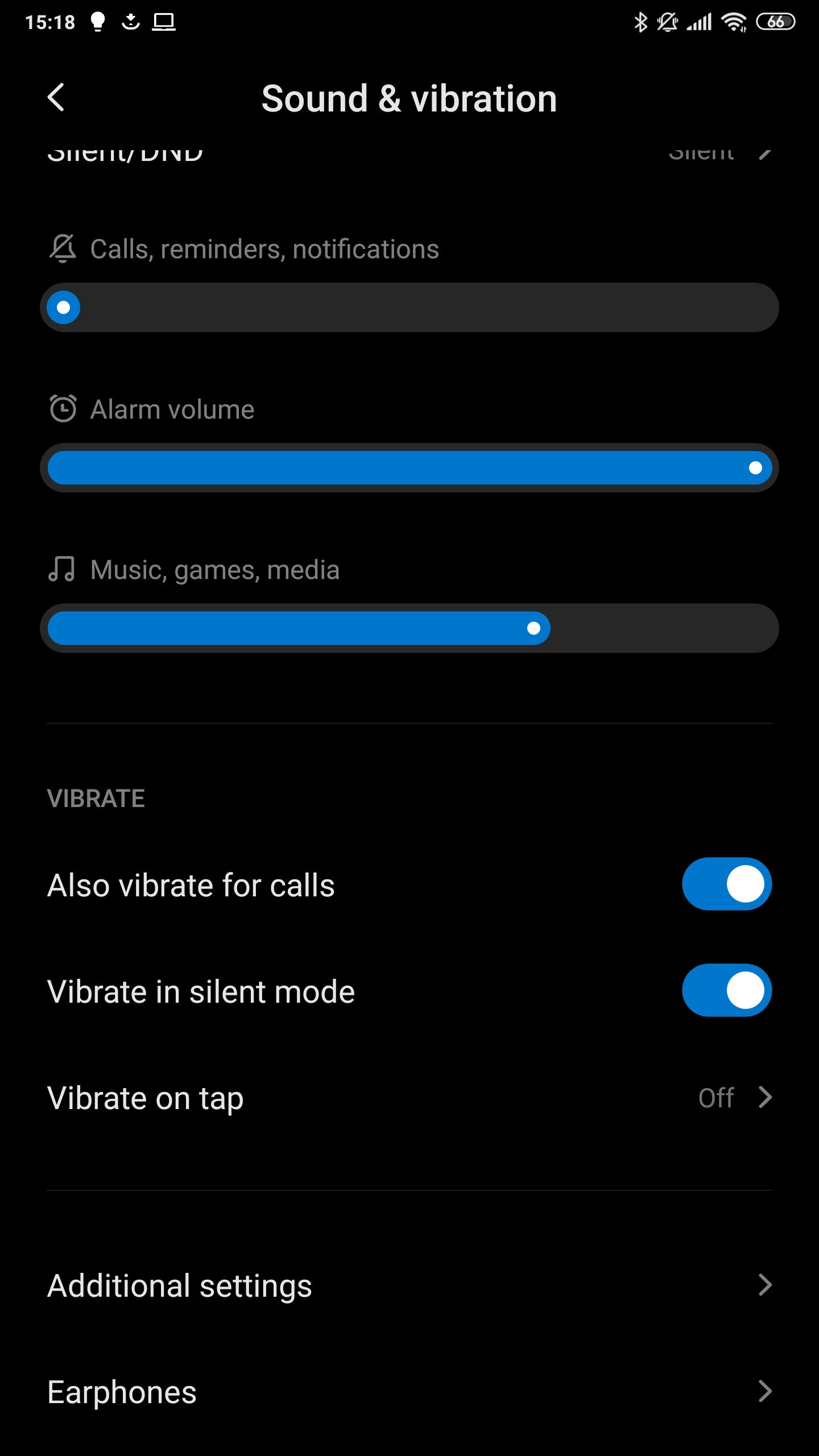The height and width of the screenshot is (1456, 819).
Task: Tap the Alarm volume slider
Action: tap(409, 468)
